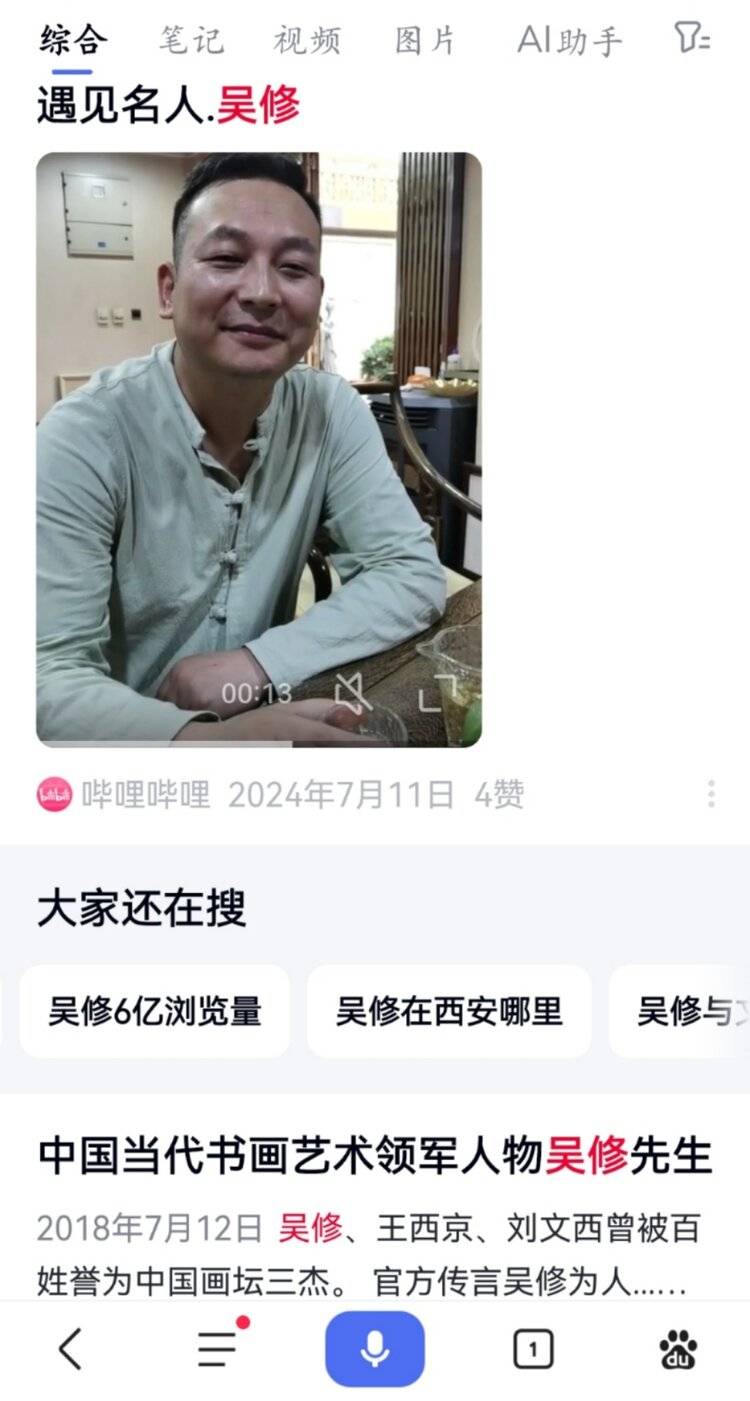The height and width of the screenshot is (1401, 750).
Task: Switch to the 笔记 tab
Action: pyautogui.click(x=192, y=40)
